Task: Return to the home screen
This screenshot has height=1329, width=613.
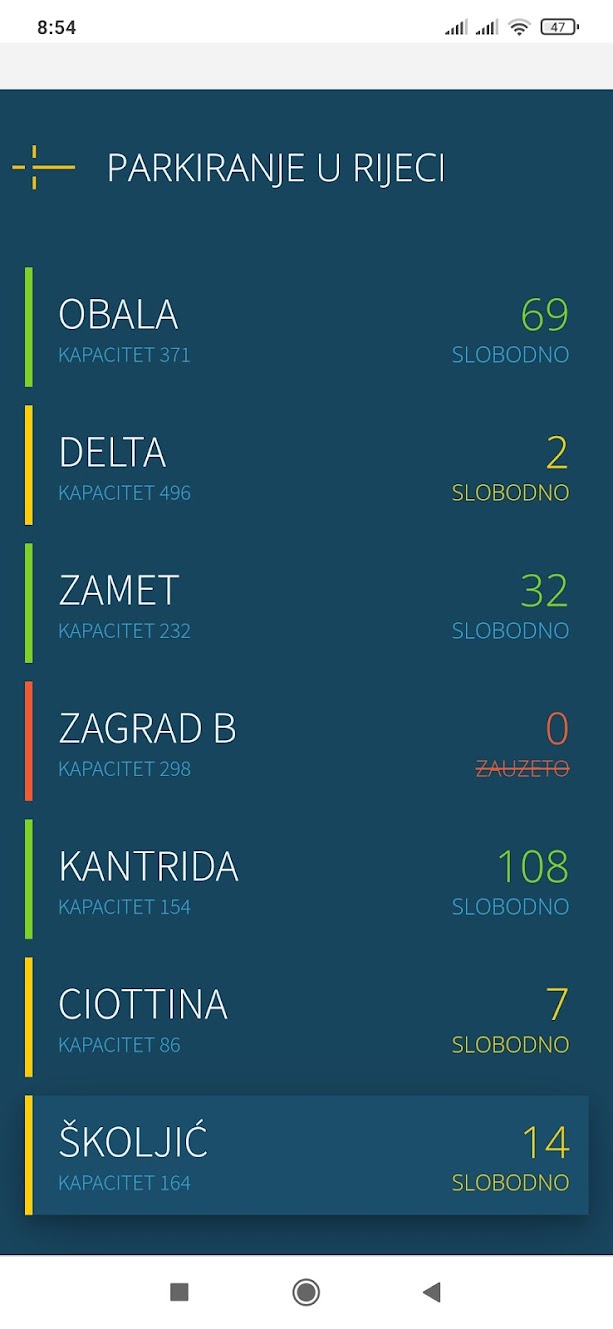Action: (306, 1292)
